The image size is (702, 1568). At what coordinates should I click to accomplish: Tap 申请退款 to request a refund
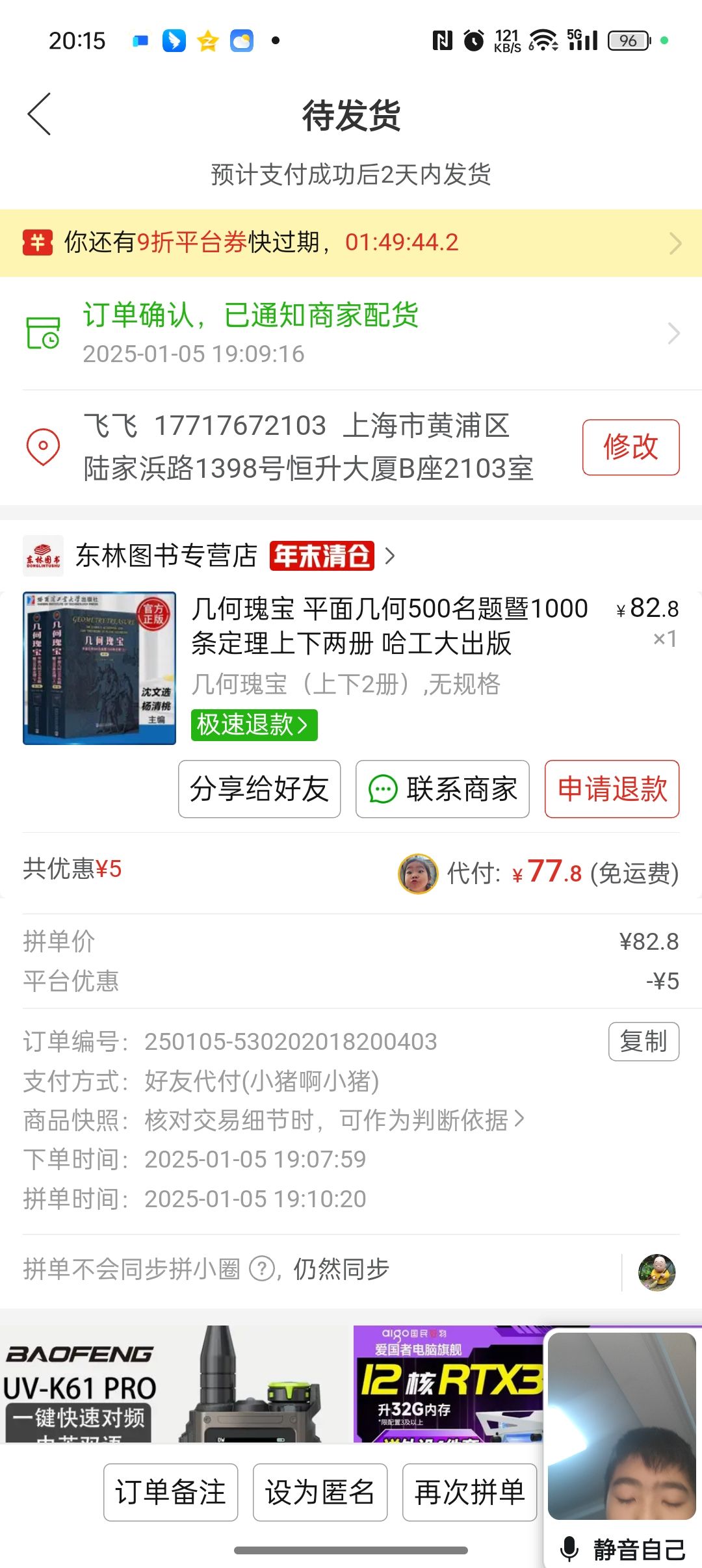tap(612, 789)
